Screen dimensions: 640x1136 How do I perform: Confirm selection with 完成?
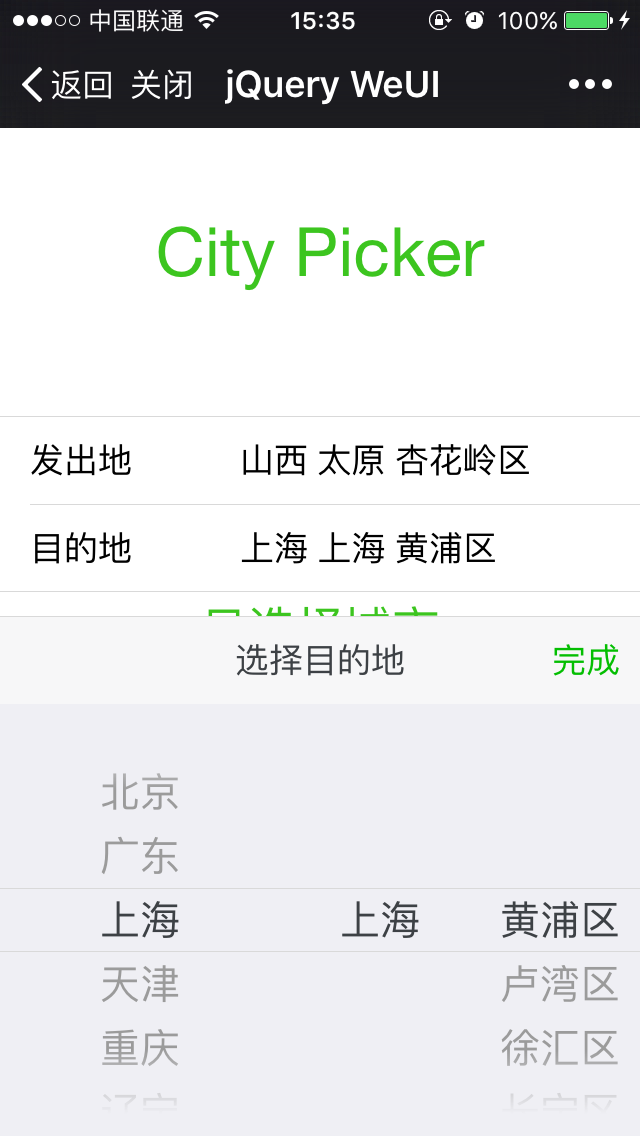click(x=585, y=661)
